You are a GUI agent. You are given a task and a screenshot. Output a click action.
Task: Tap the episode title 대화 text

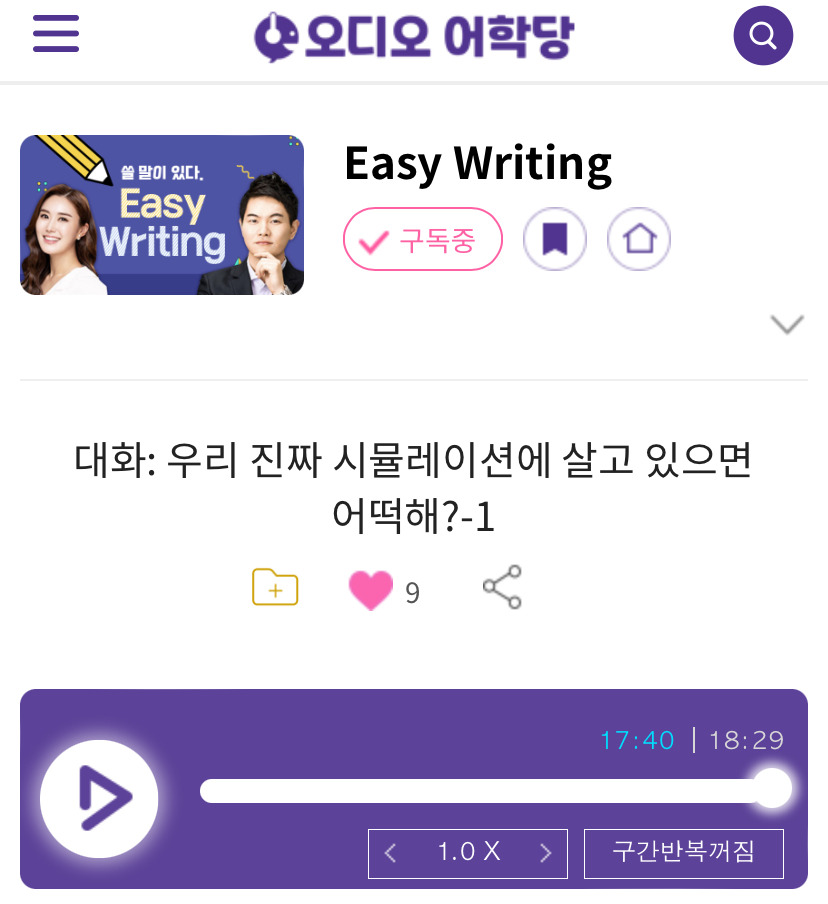coord(414,487)
